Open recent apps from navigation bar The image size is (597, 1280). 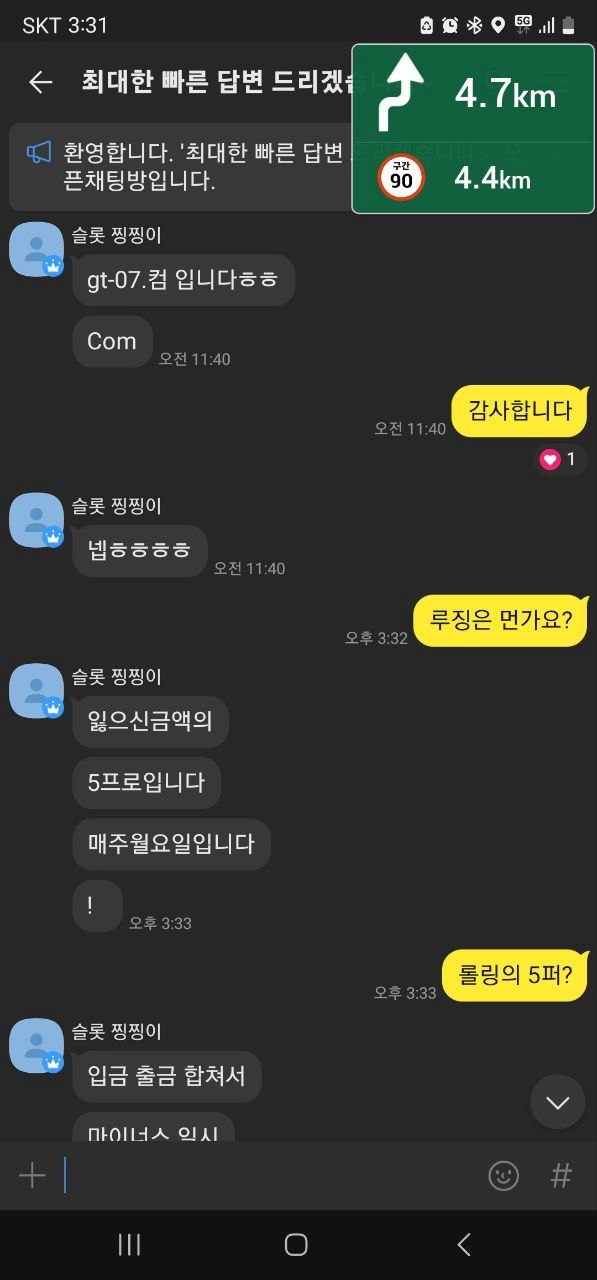[x=129, y=1244]
